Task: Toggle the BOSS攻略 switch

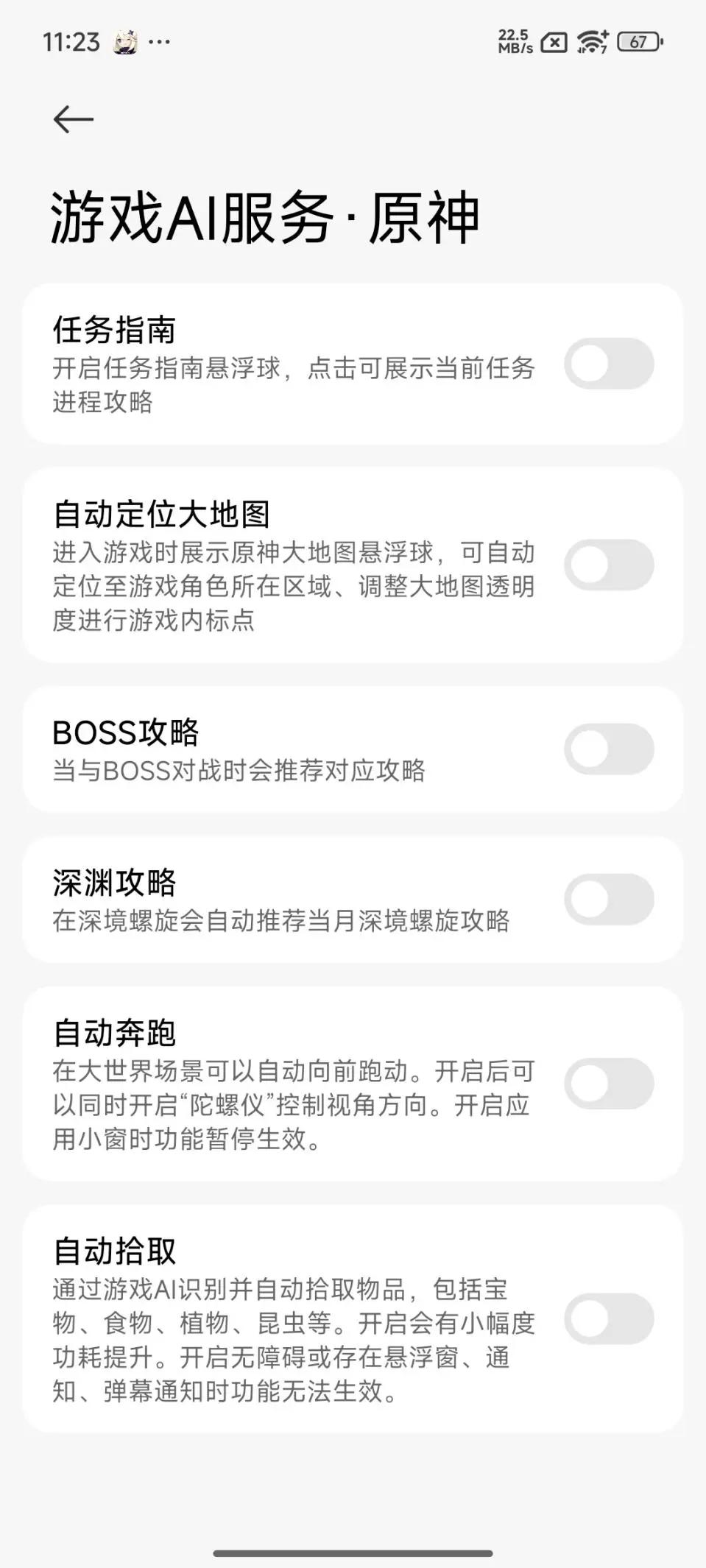Action: click(609, 749)
